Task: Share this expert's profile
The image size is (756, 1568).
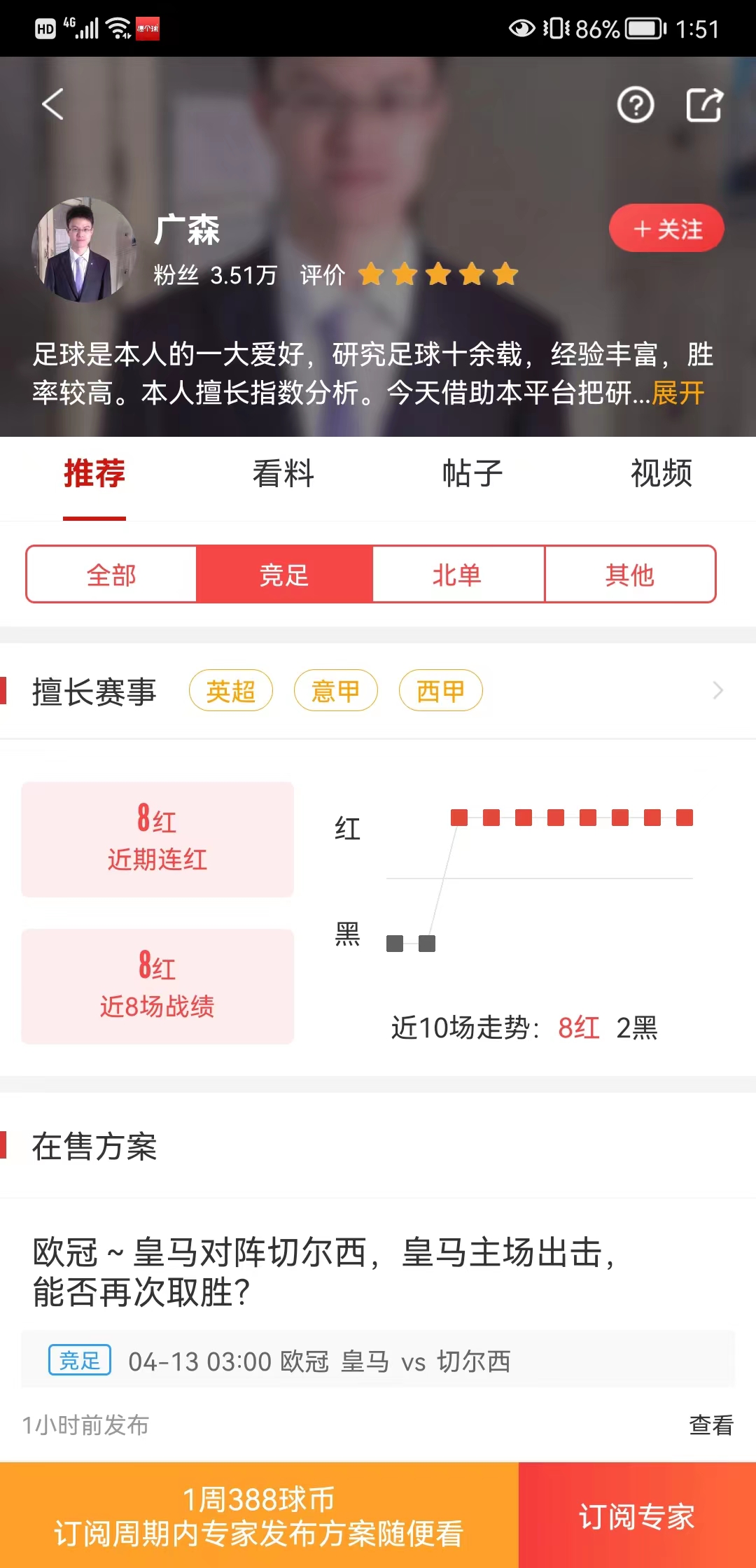Action: tap(703, 106)
